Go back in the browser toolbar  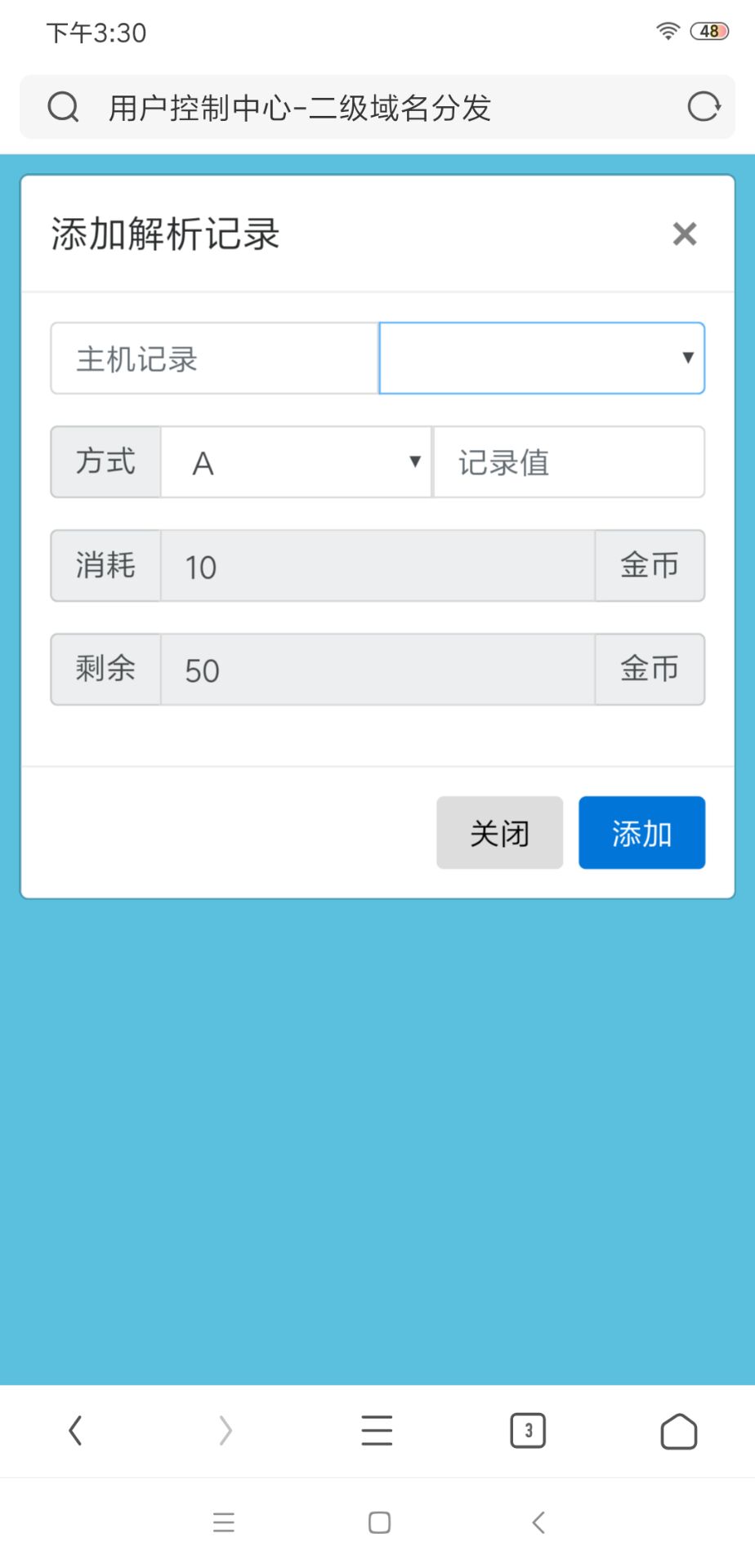pos(75,1431)
